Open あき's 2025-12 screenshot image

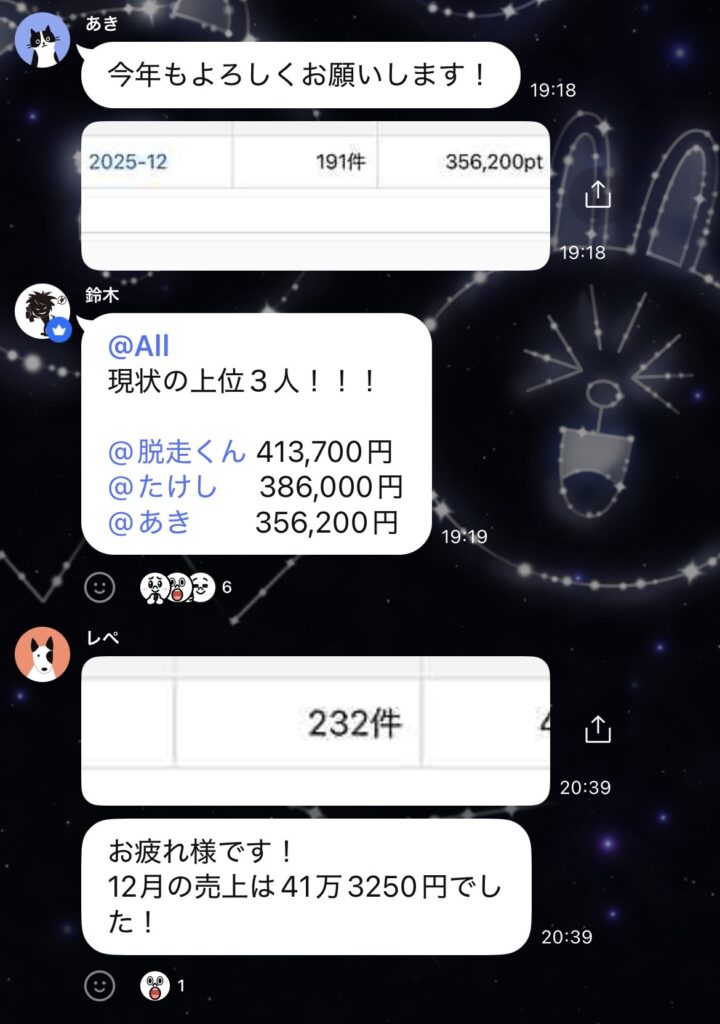tap(315, 195)
